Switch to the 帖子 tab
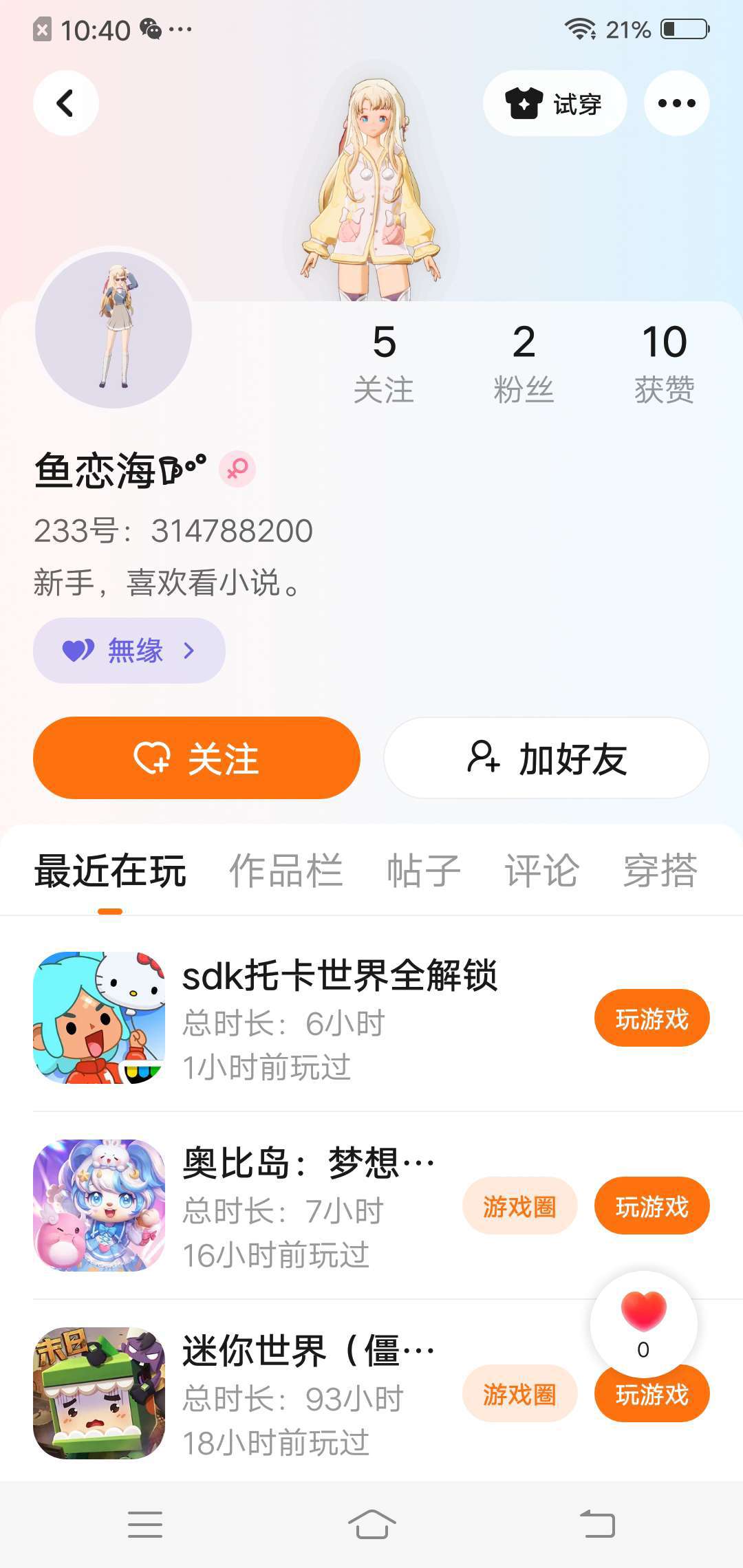The image size is (743, 1568). click(424, 871)
